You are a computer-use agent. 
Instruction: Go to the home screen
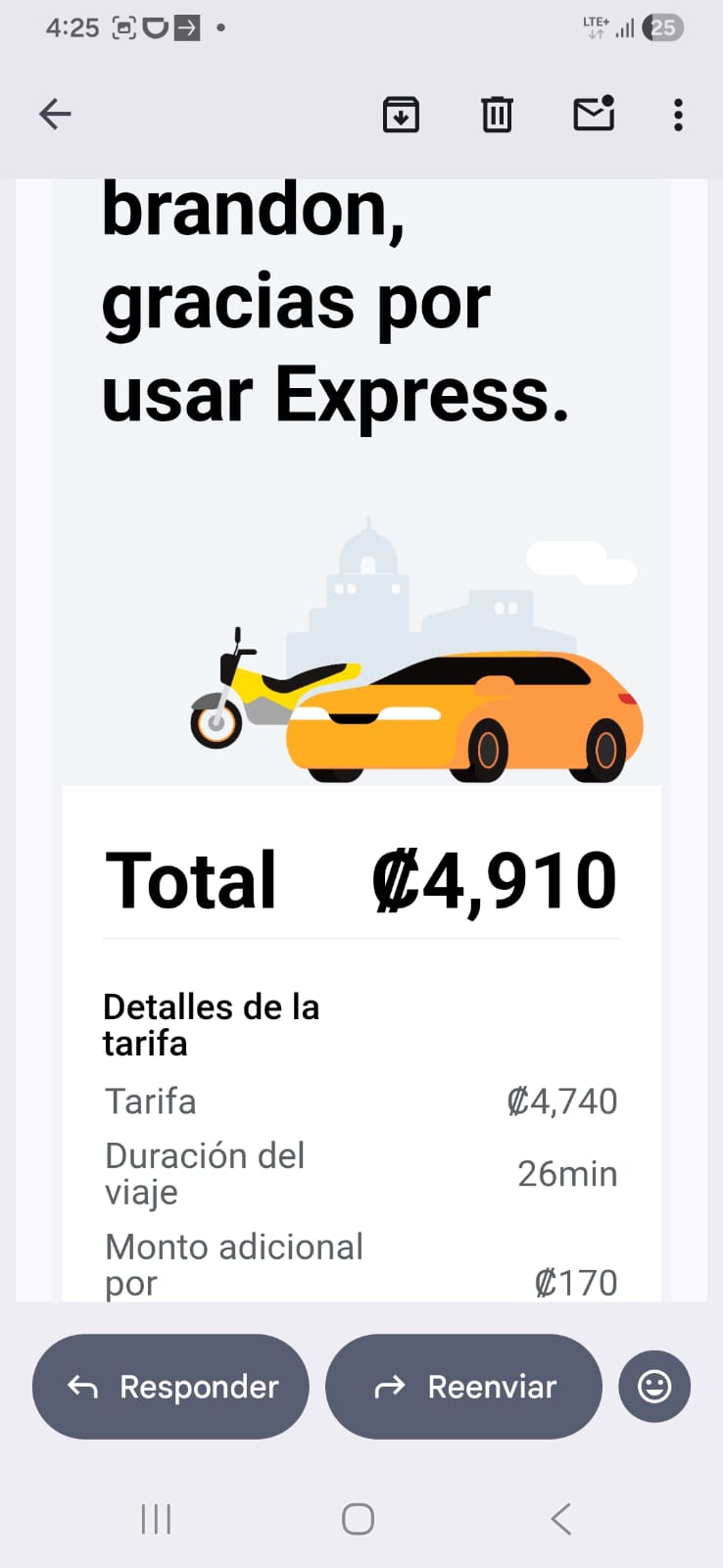click(x=358, y=1519)
